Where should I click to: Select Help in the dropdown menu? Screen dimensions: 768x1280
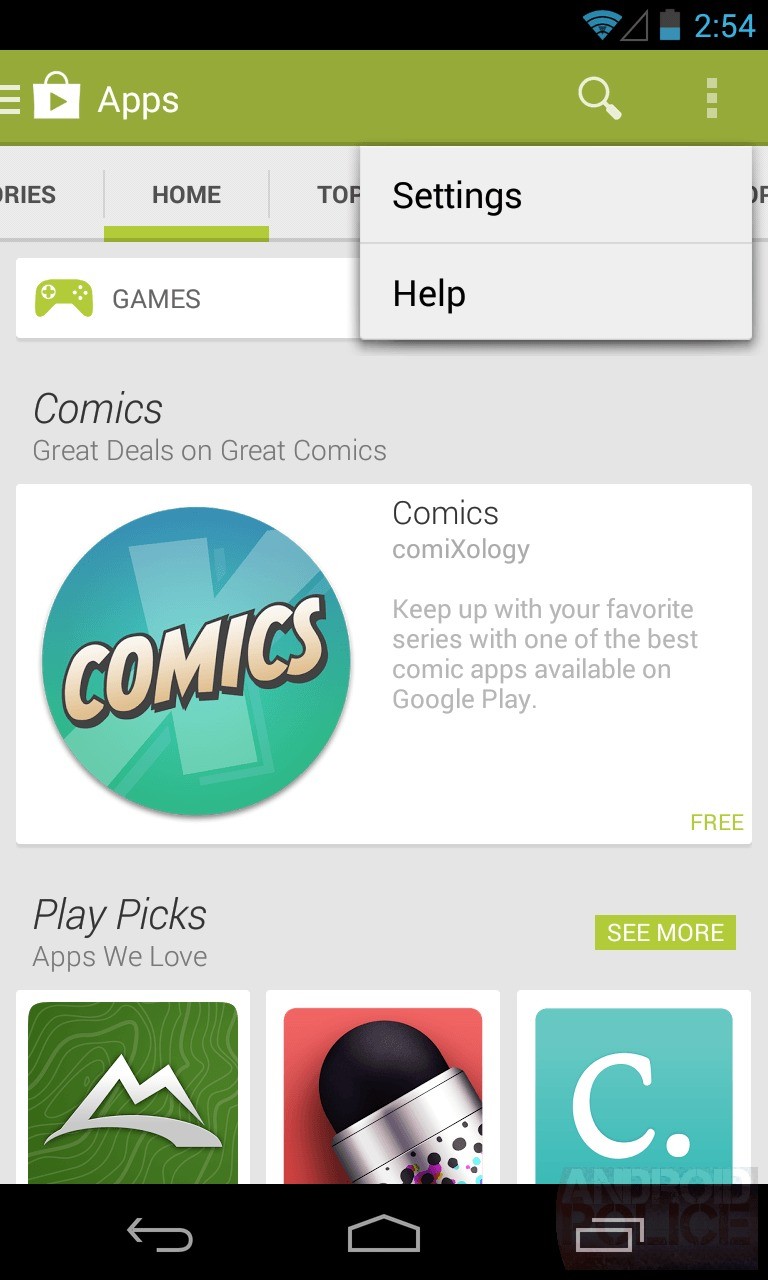(555, 294)
